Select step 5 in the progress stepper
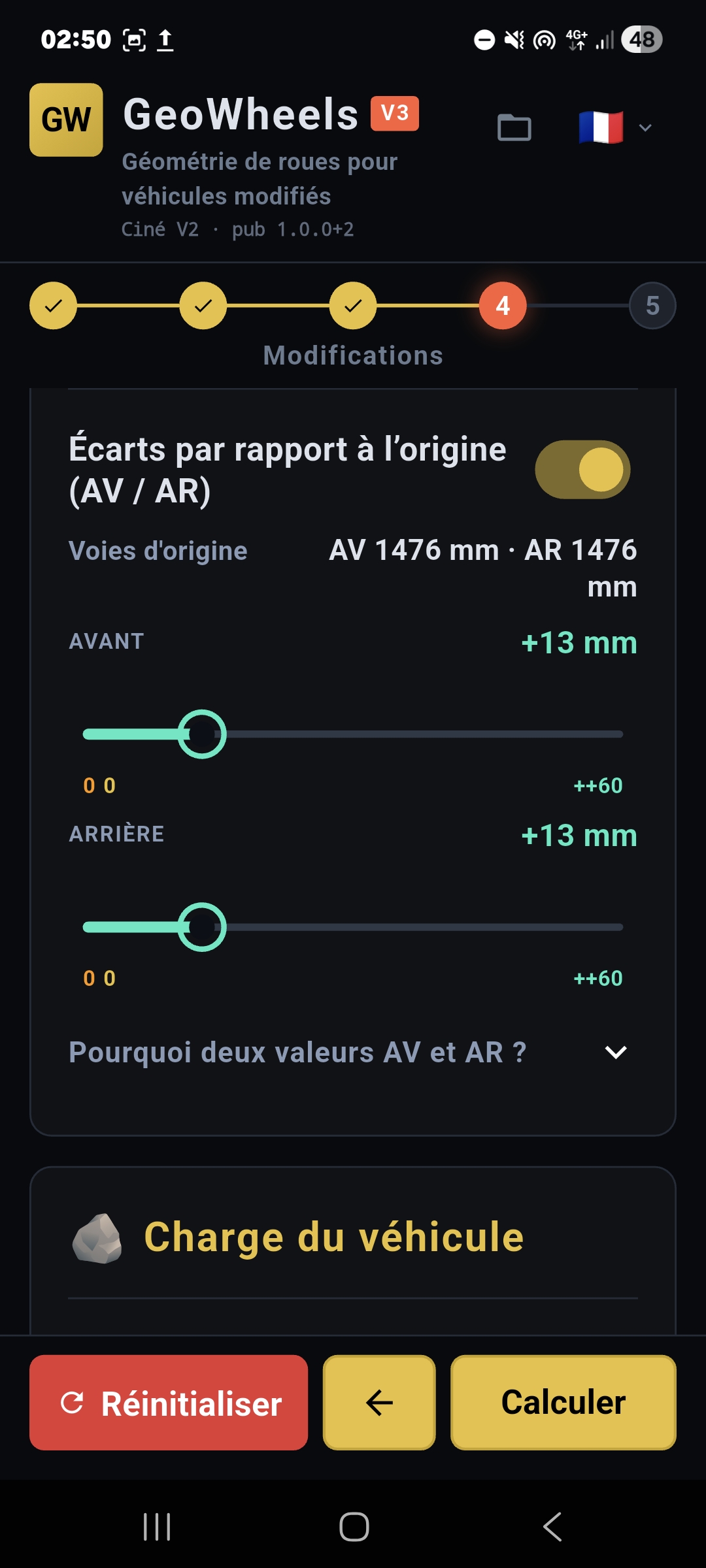The height and width of the screenshot is (1568, 706). (652, 305)
